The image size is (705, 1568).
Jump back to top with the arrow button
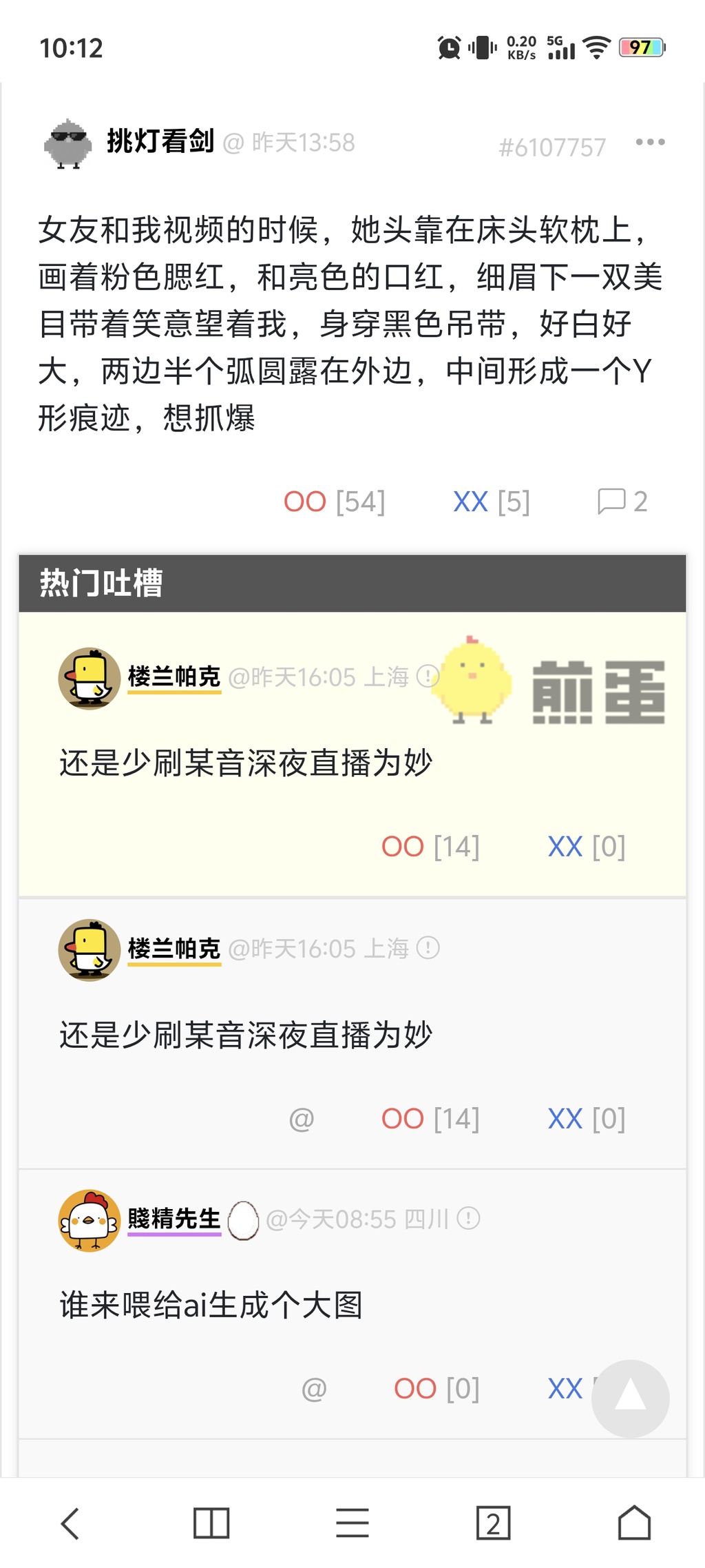(630, 1398)
